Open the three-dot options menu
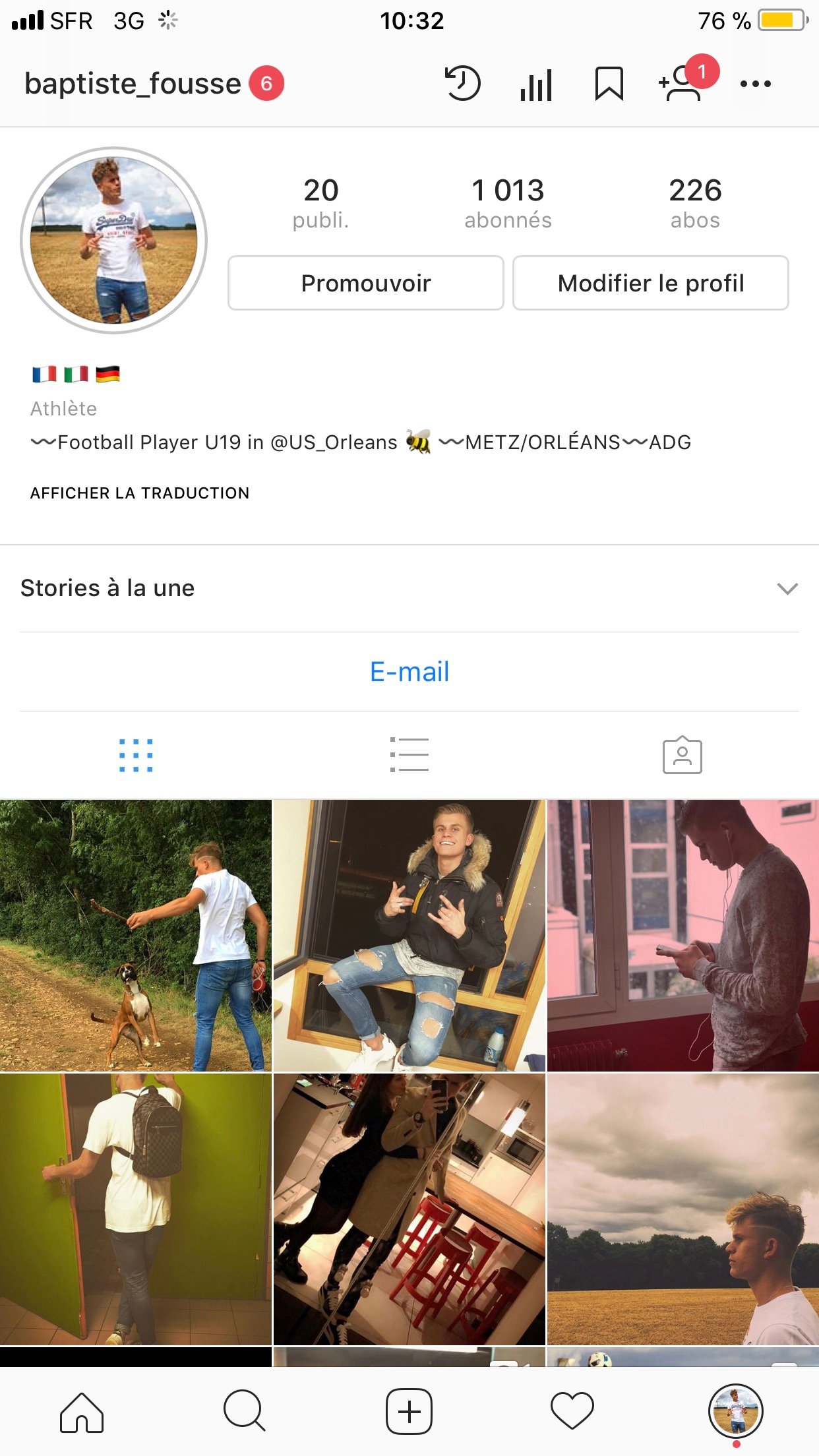The height and width of the screenshot is (1456, 819). tap(755, 84)
